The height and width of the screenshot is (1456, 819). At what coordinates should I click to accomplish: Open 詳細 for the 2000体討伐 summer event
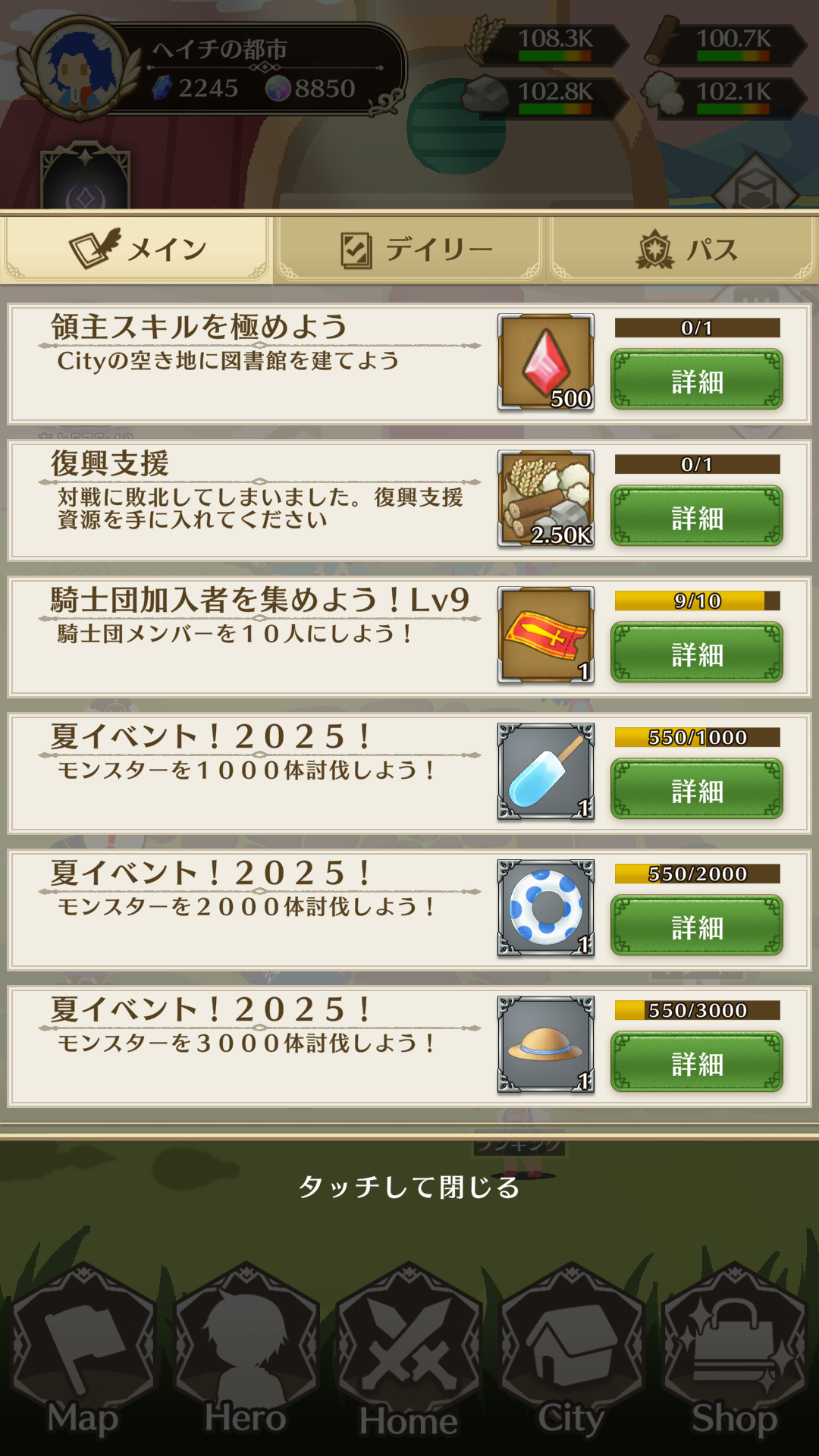696,926
